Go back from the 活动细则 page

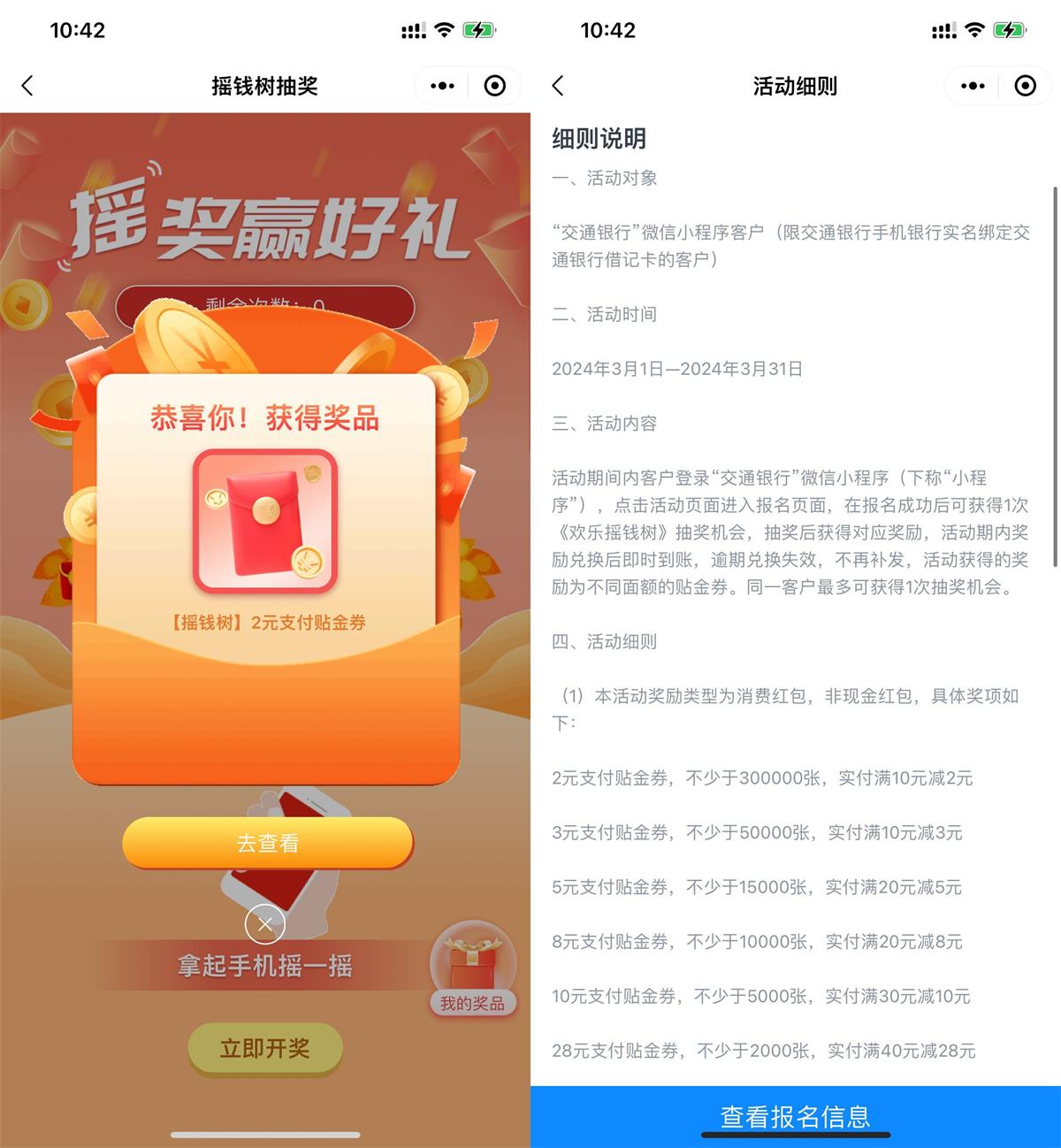pos(558,86)
